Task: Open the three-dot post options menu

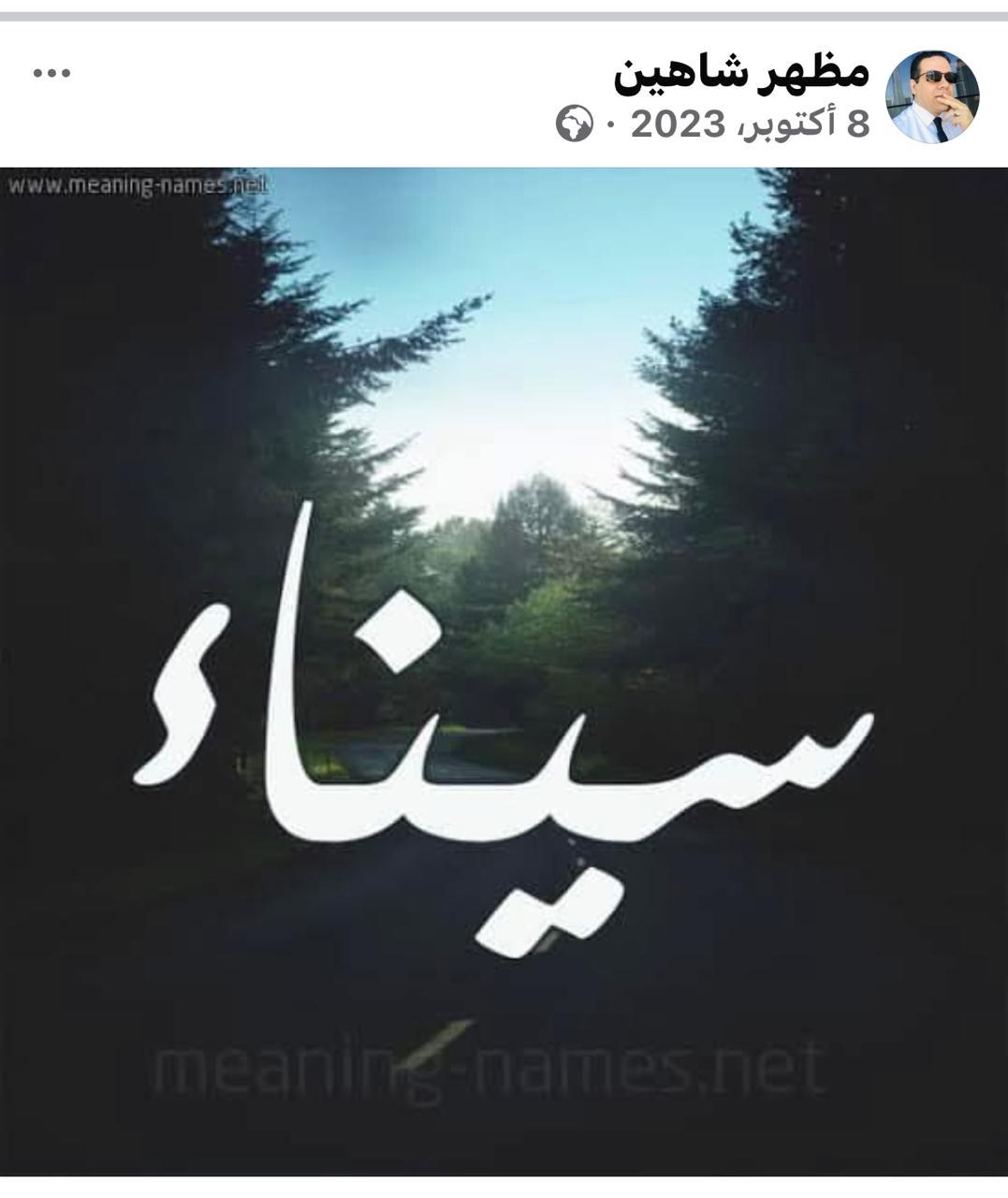Action: click(x=52, y=74)
